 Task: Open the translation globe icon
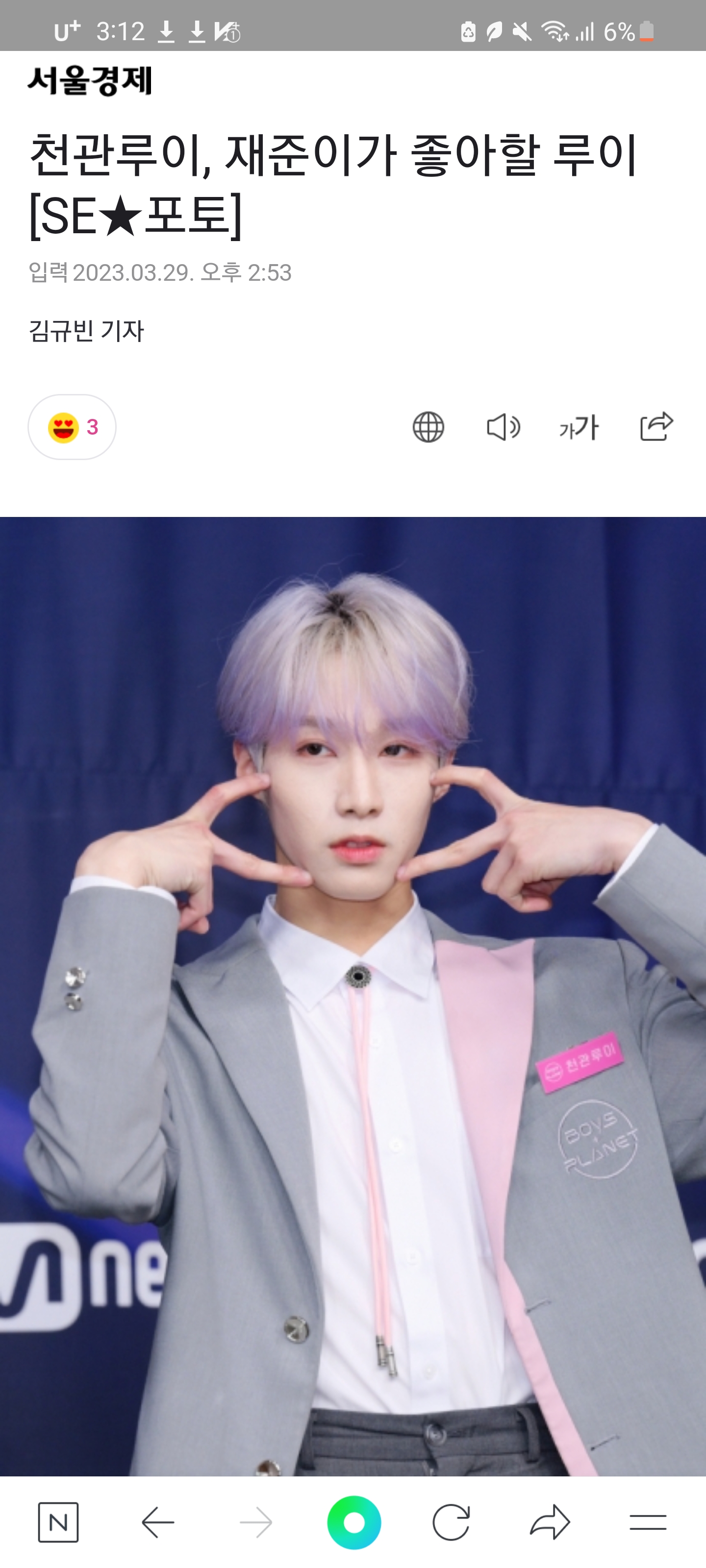[x=428, y=427]
